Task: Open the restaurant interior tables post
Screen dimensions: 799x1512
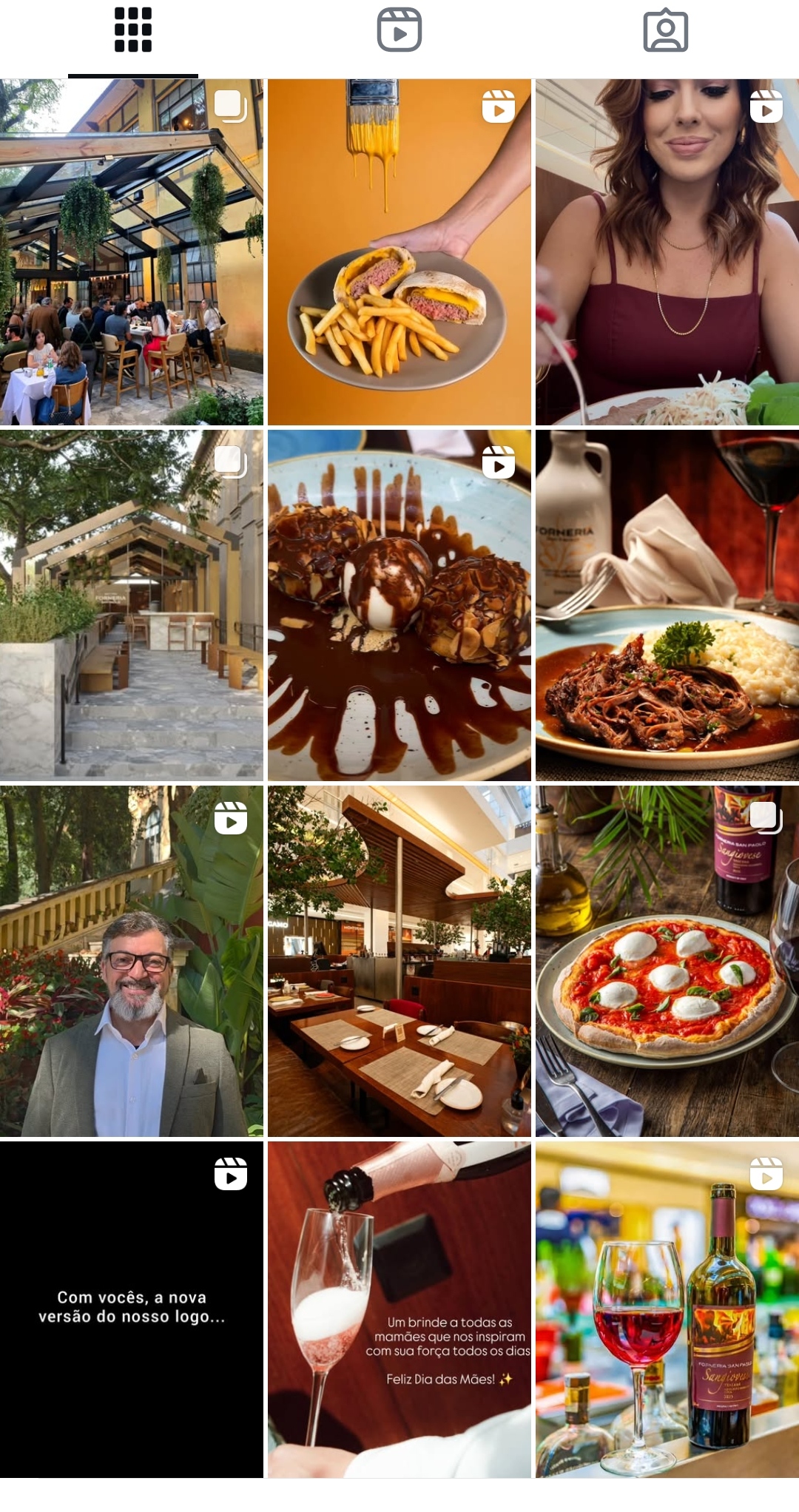Action: pos(399,961)
